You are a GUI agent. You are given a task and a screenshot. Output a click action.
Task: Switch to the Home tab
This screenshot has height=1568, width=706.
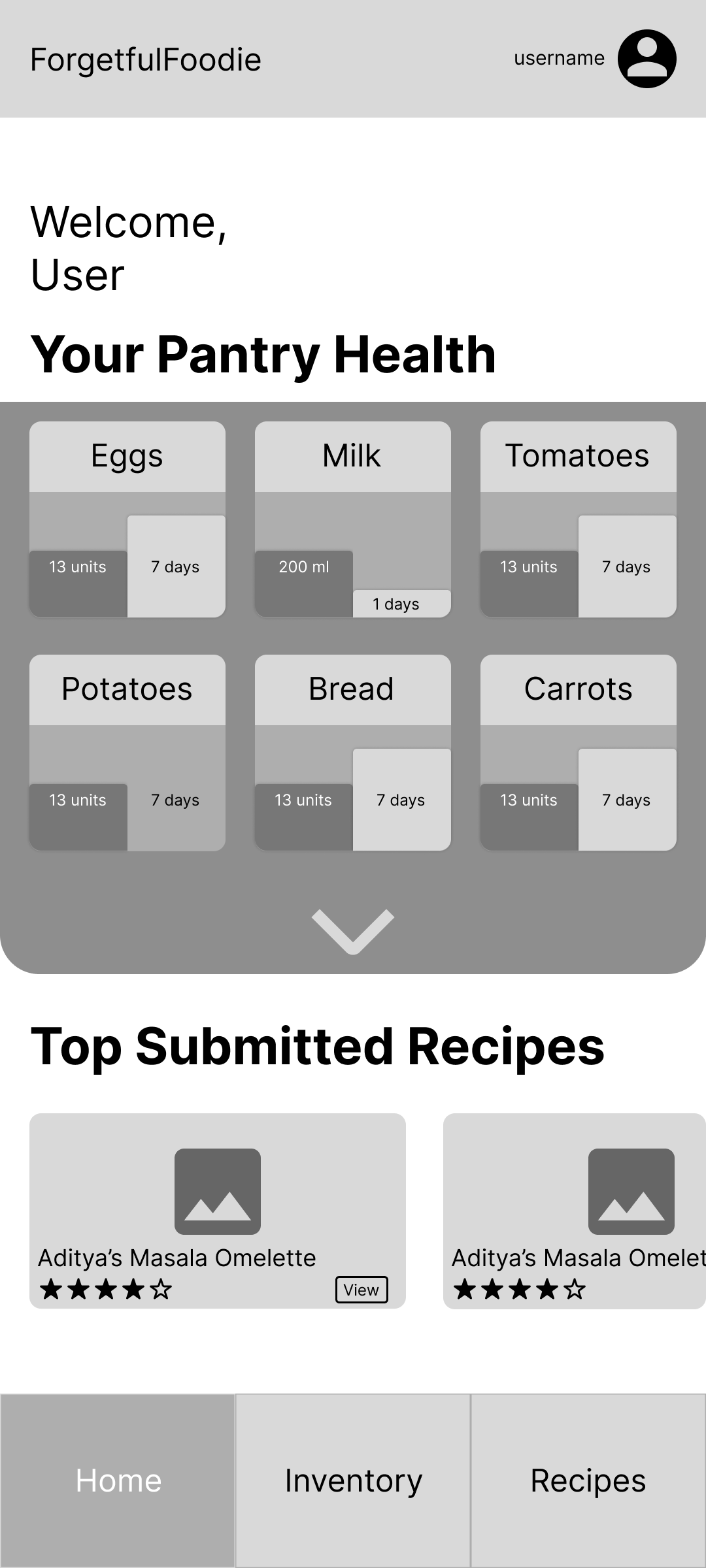click(x=118, y=1480)
